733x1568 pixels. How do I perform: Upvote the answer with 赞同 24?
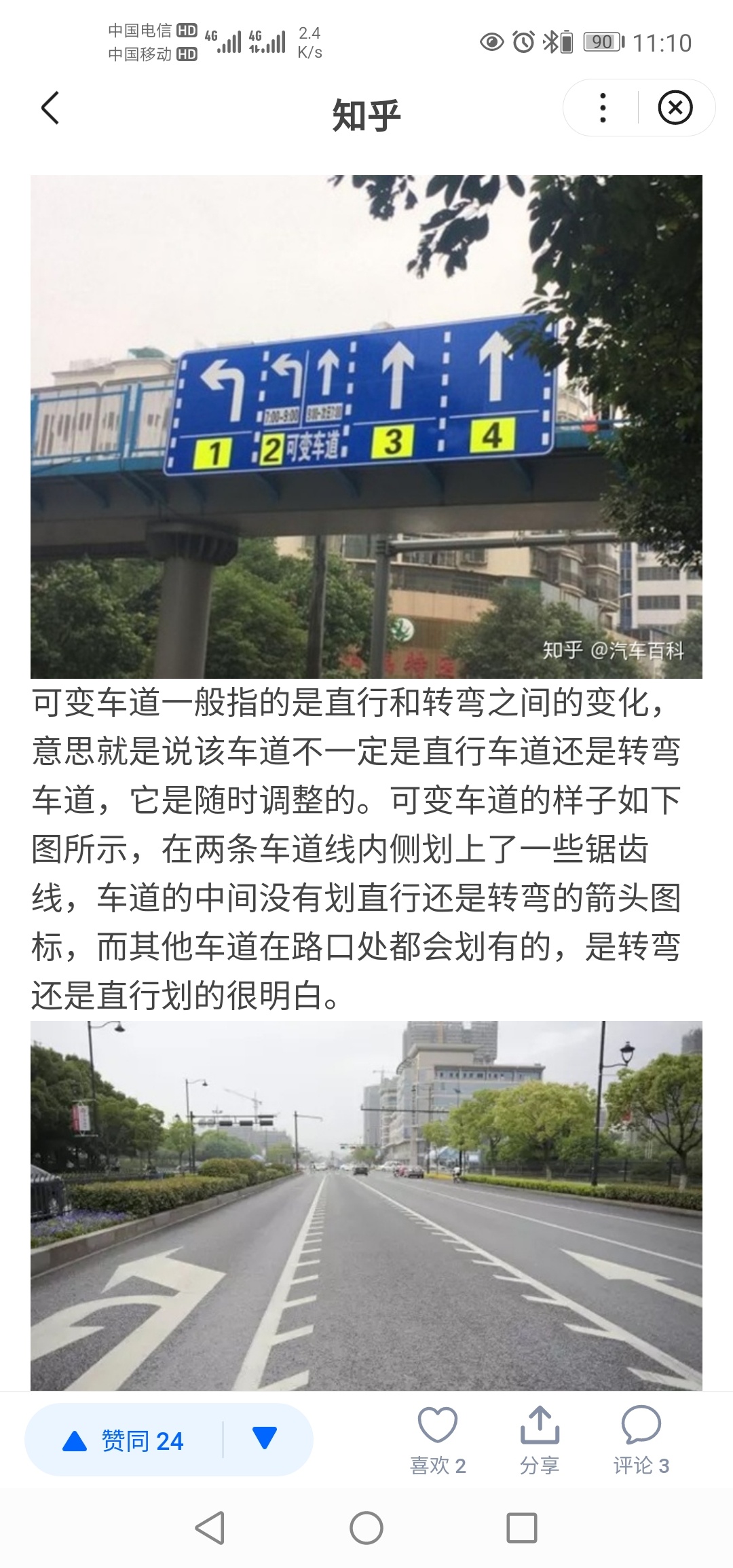pyautogui.click(x=124, y=1440)
